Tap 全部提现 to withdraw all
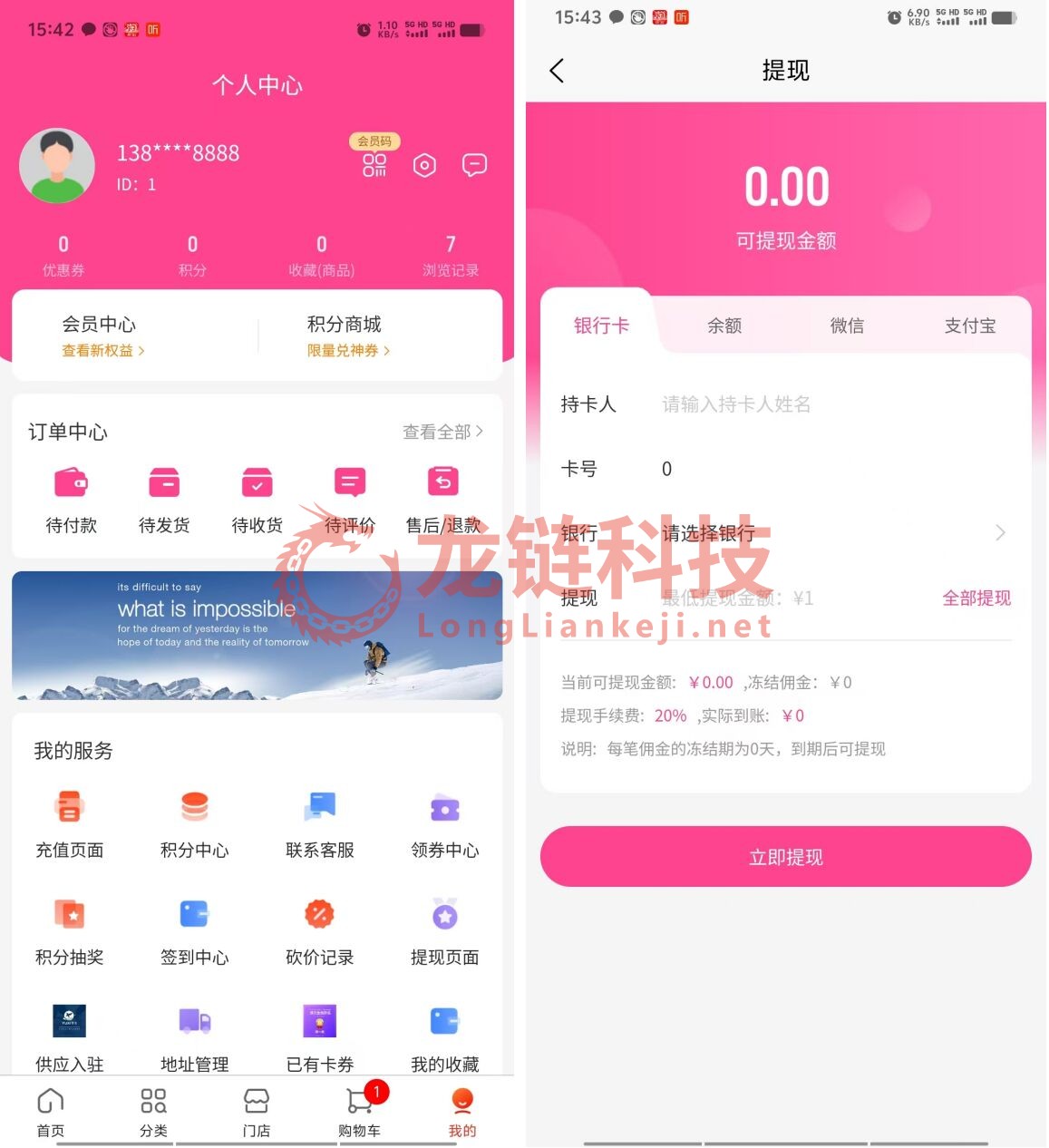 [976, 598]
